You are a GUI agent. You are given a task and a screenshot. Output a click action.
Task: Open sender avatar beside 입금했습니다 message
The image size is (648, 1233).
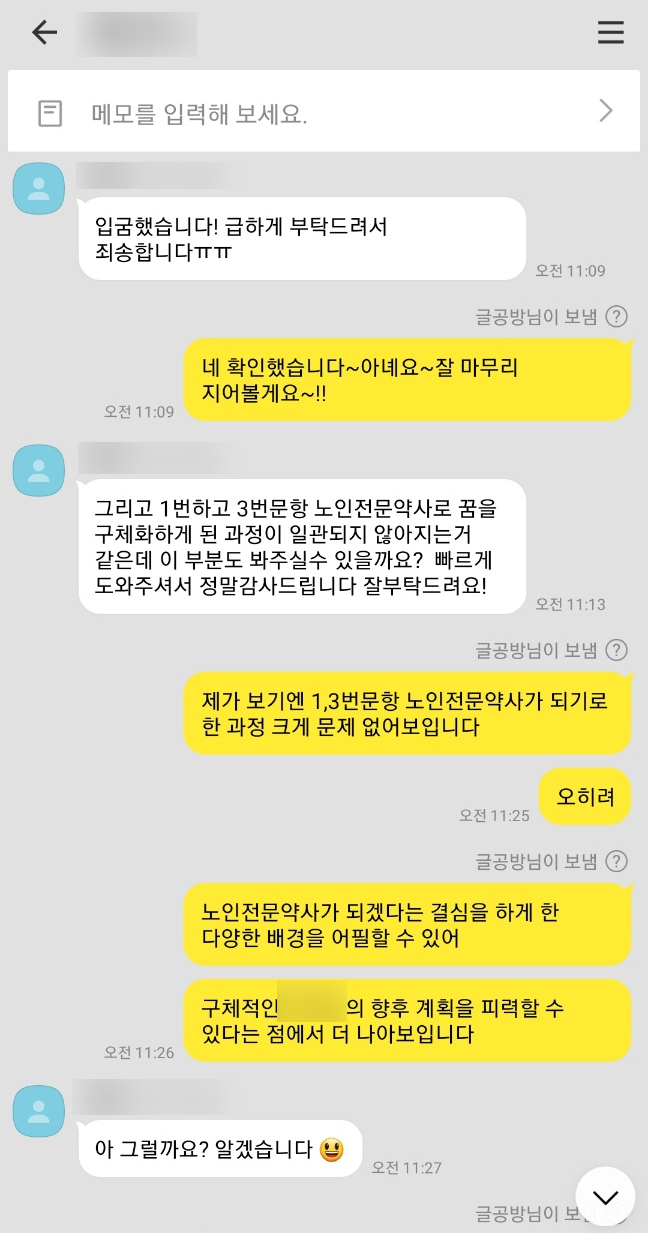(38, 187)
